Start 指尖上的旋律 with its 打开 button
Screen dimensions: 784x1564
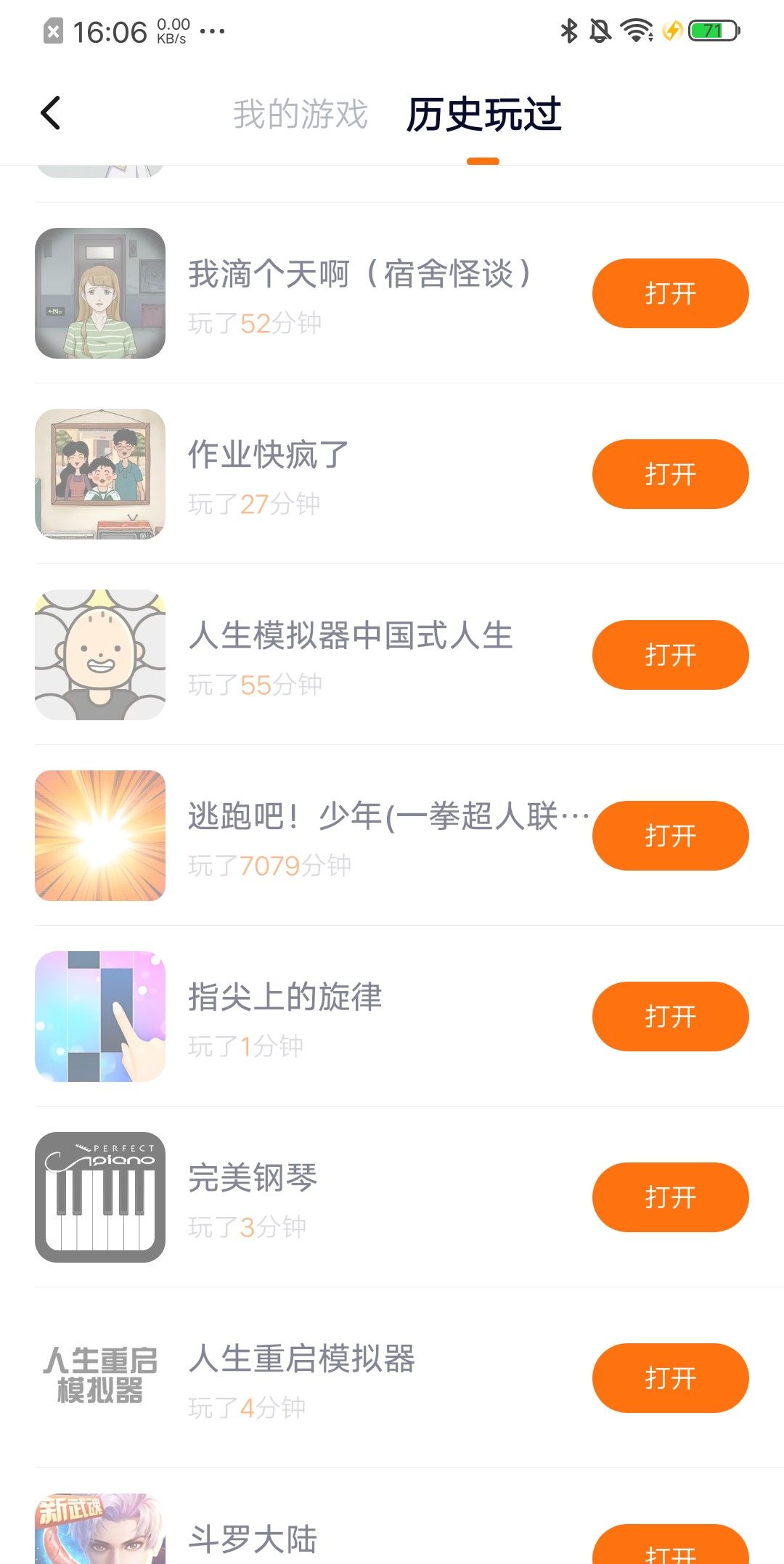coord(670,1017)
